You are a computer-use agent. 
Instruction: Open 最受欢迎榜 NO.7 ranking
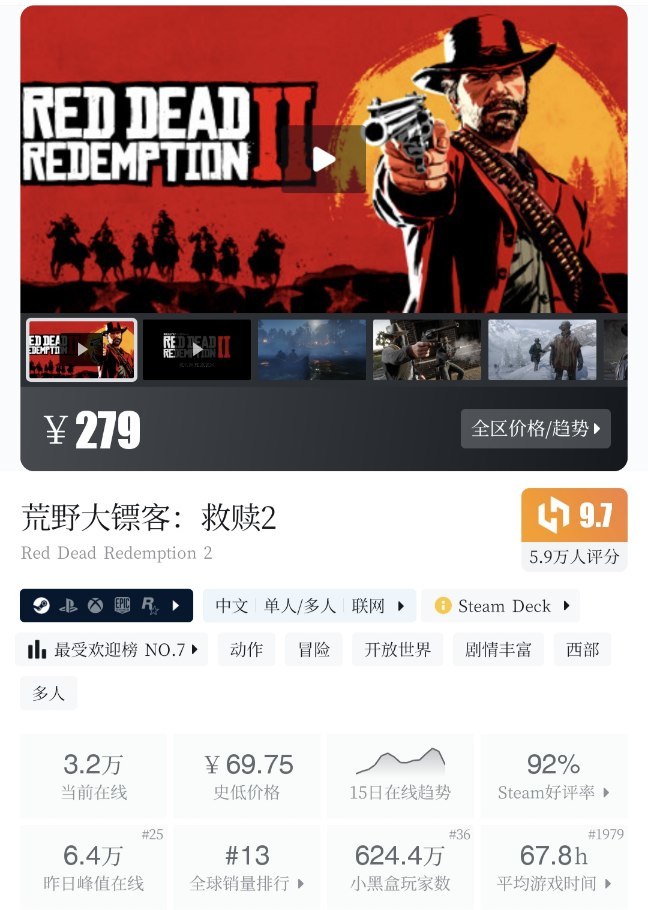click(111, 649)
